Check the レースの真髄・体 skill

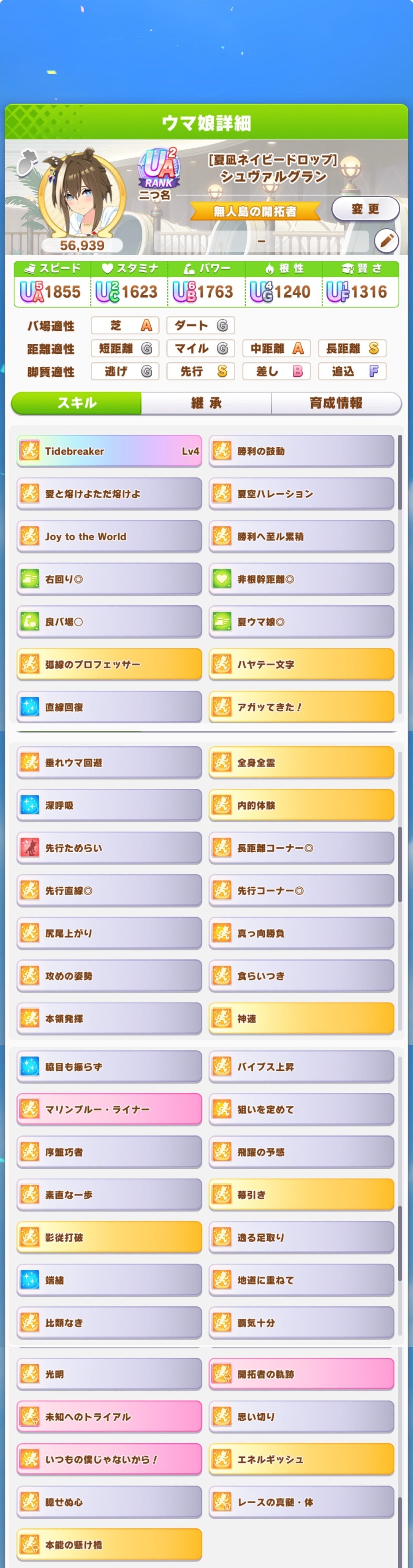point(302,1502)
